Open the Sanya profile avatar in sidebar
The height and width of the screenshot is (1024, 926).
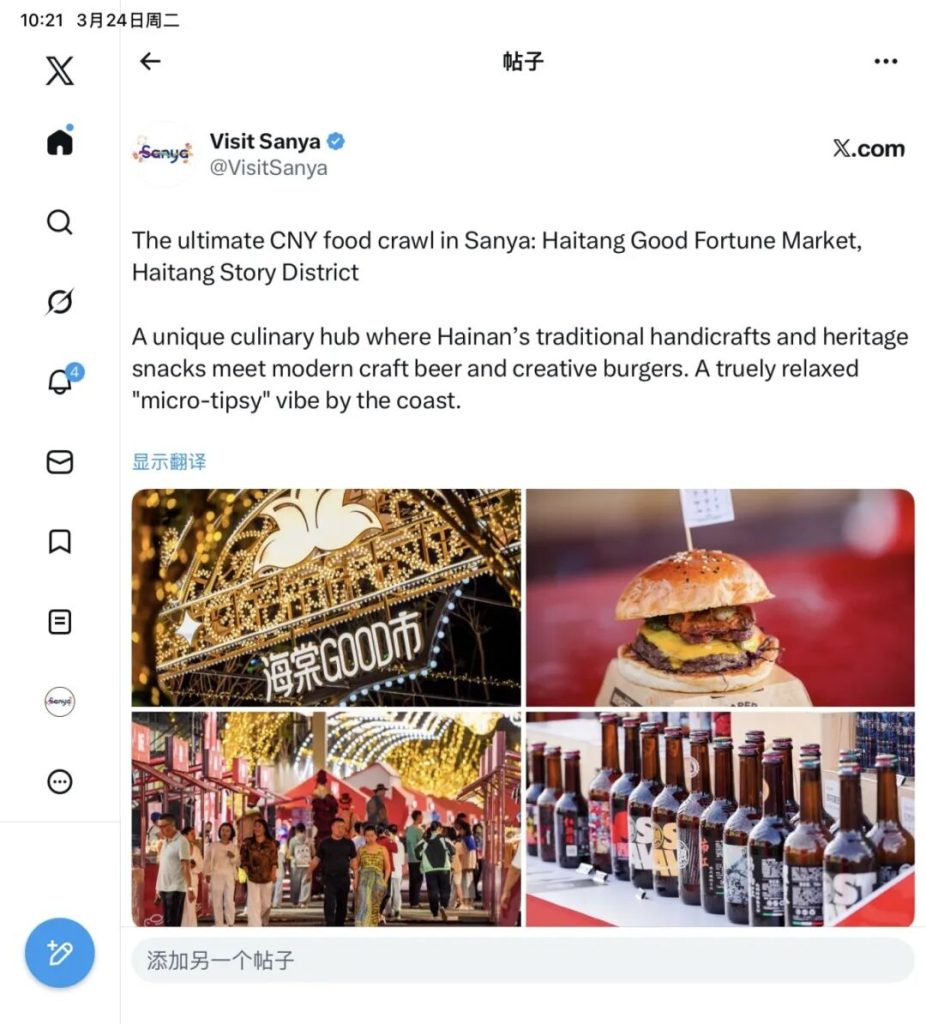(60, 701)
